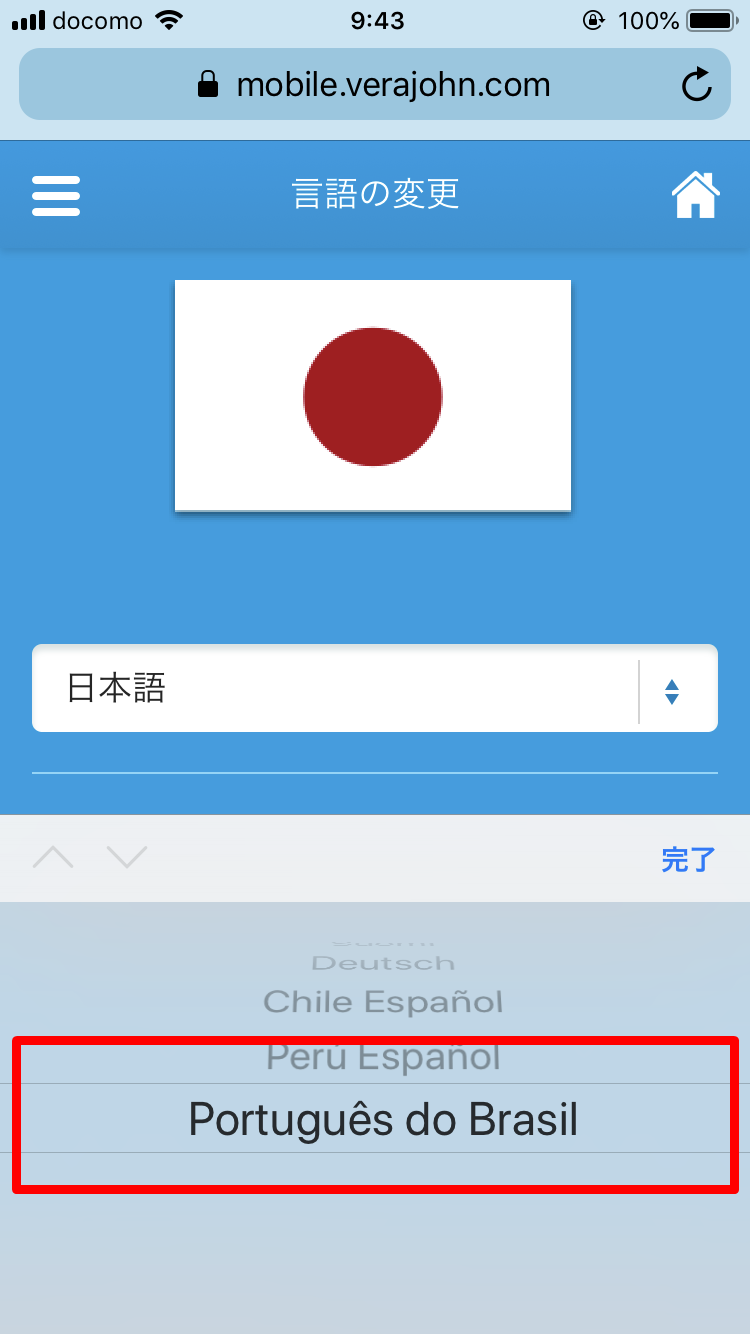Go to the home page icon
Viewport: 750px width, 1334px height.
695,194
